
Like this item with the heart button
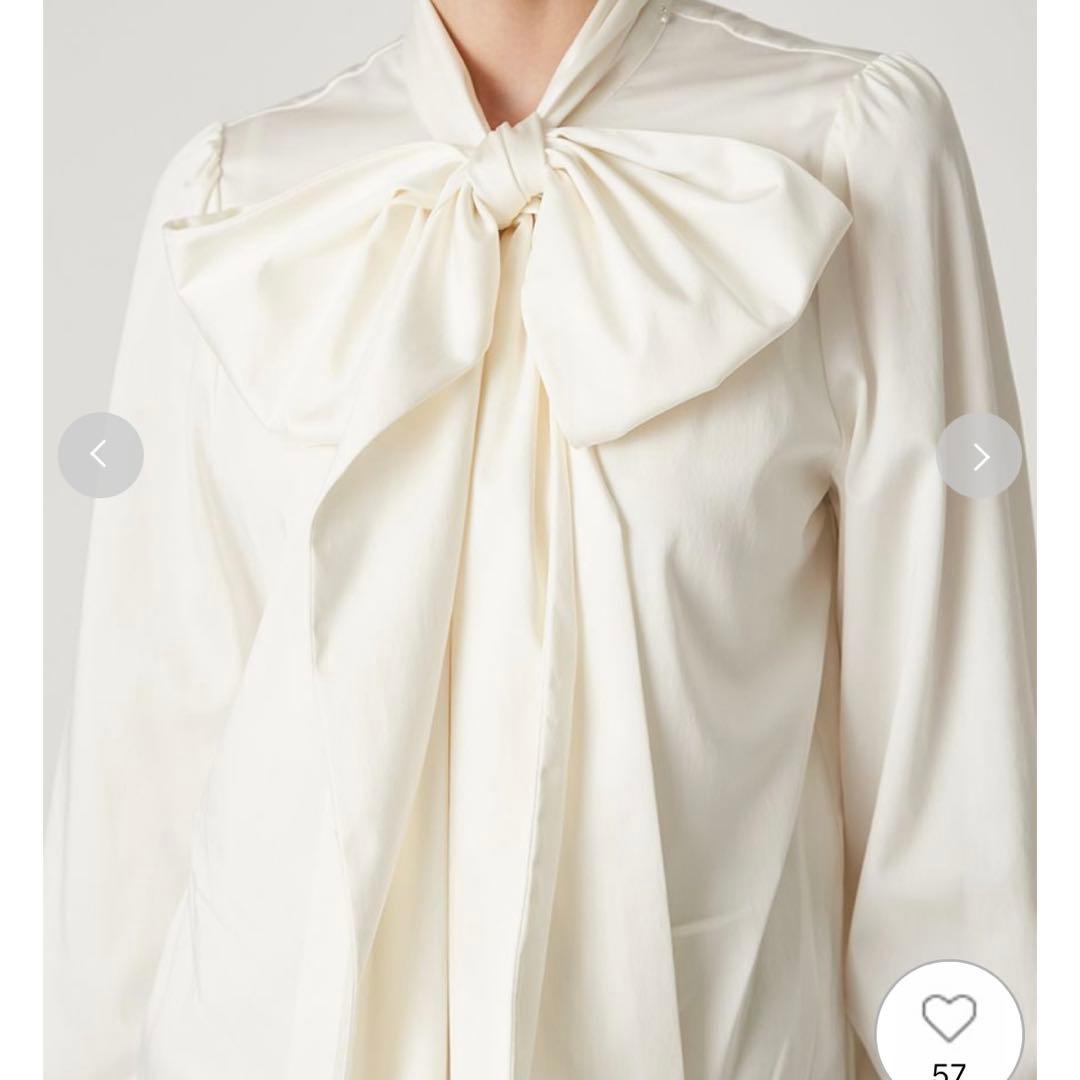point(948,1018)
